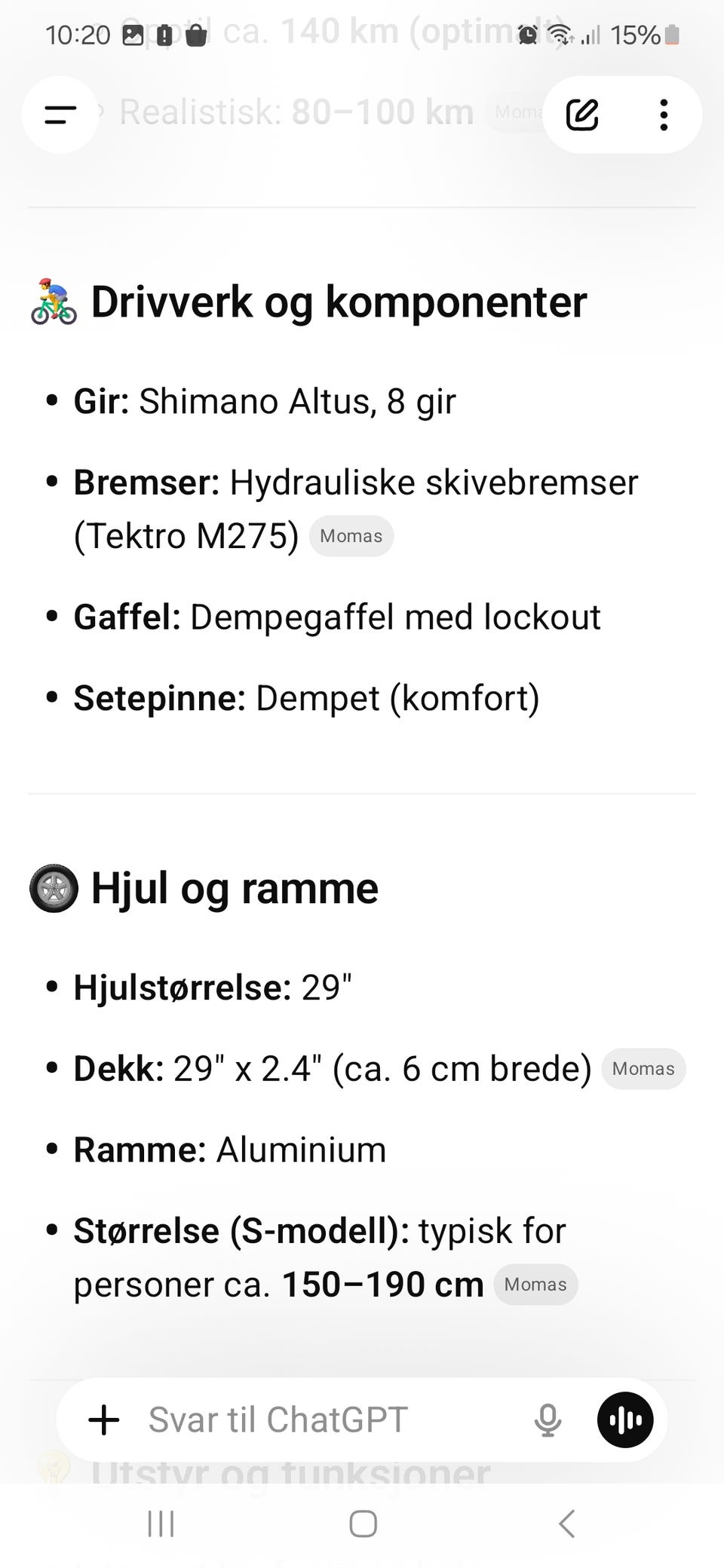Tap the tire emoji beside Hjul og ramme
Screen dimensions: 724x1568
click(x=52, y=888)
